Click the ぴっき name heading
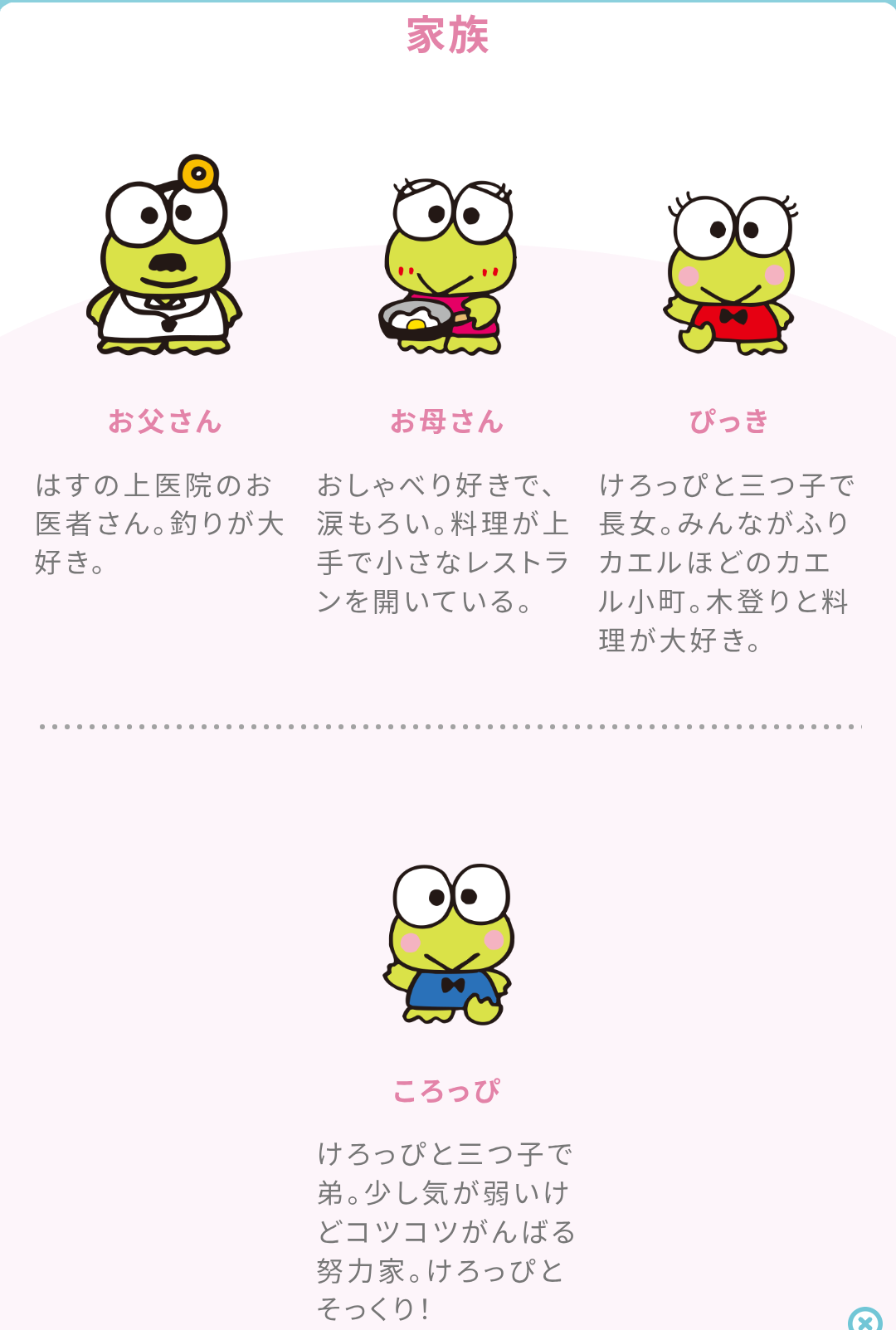Image resolution: width=896 pixels, height=1330 pixels. 730,421
